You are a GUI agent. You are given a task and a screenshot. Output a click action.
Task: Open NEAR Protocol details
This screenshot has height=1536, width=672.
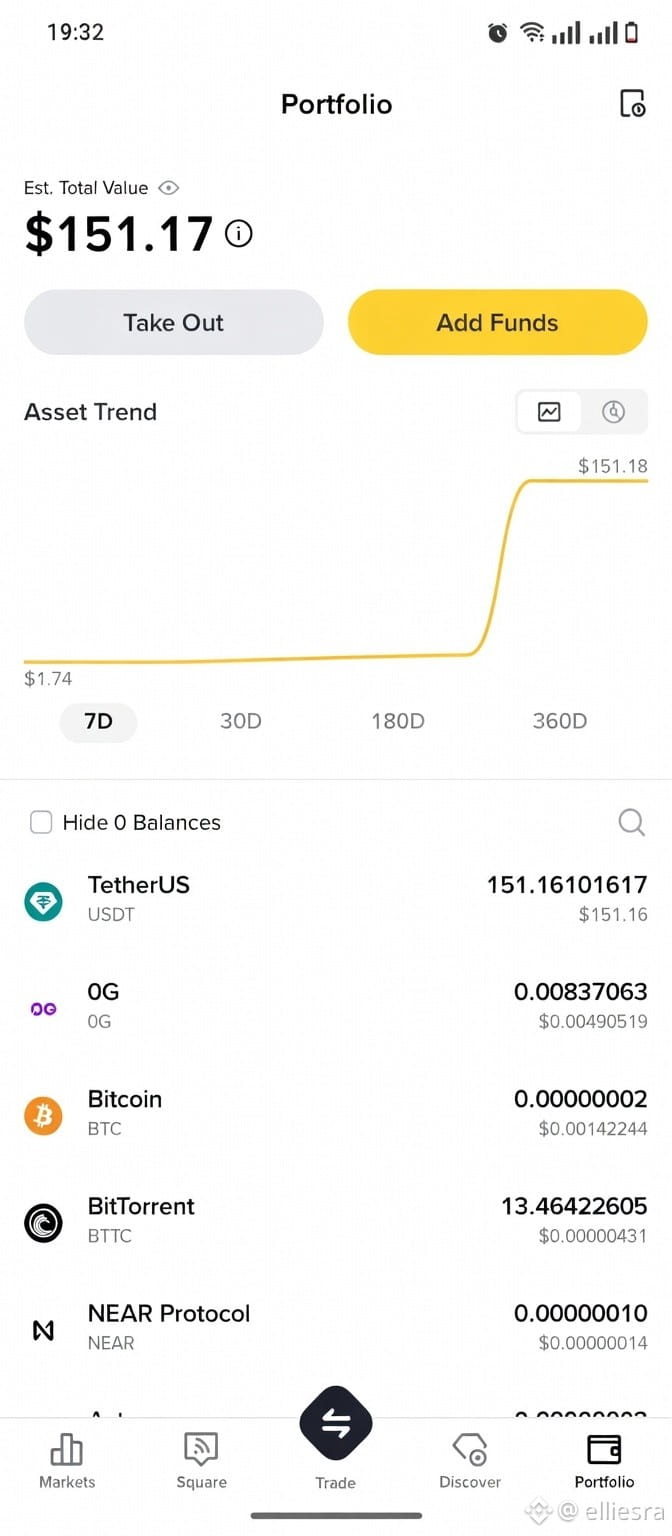(336, 1327)
